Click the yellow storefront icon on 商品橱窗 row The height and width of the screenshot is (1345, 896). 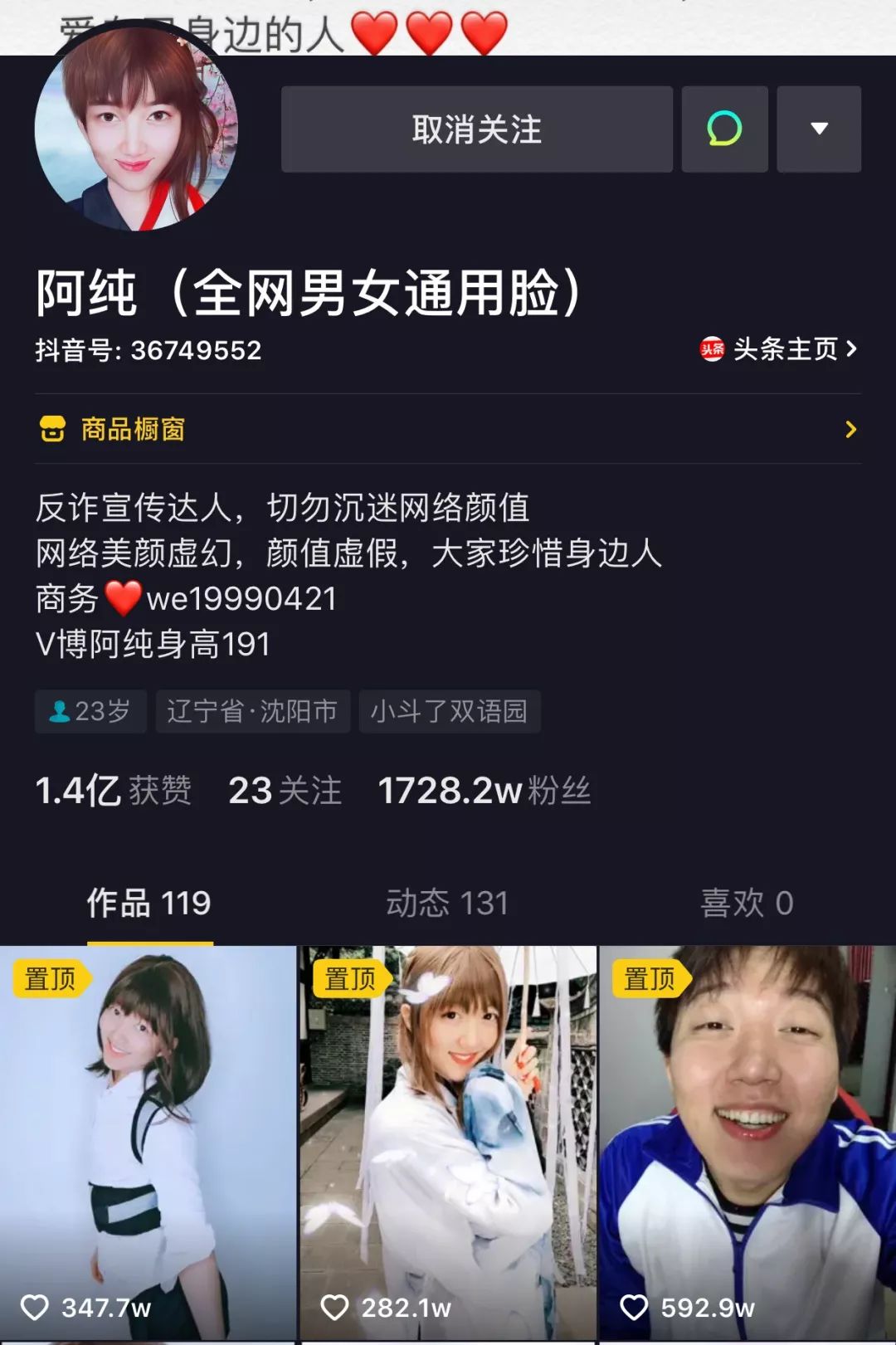[52, 428]
